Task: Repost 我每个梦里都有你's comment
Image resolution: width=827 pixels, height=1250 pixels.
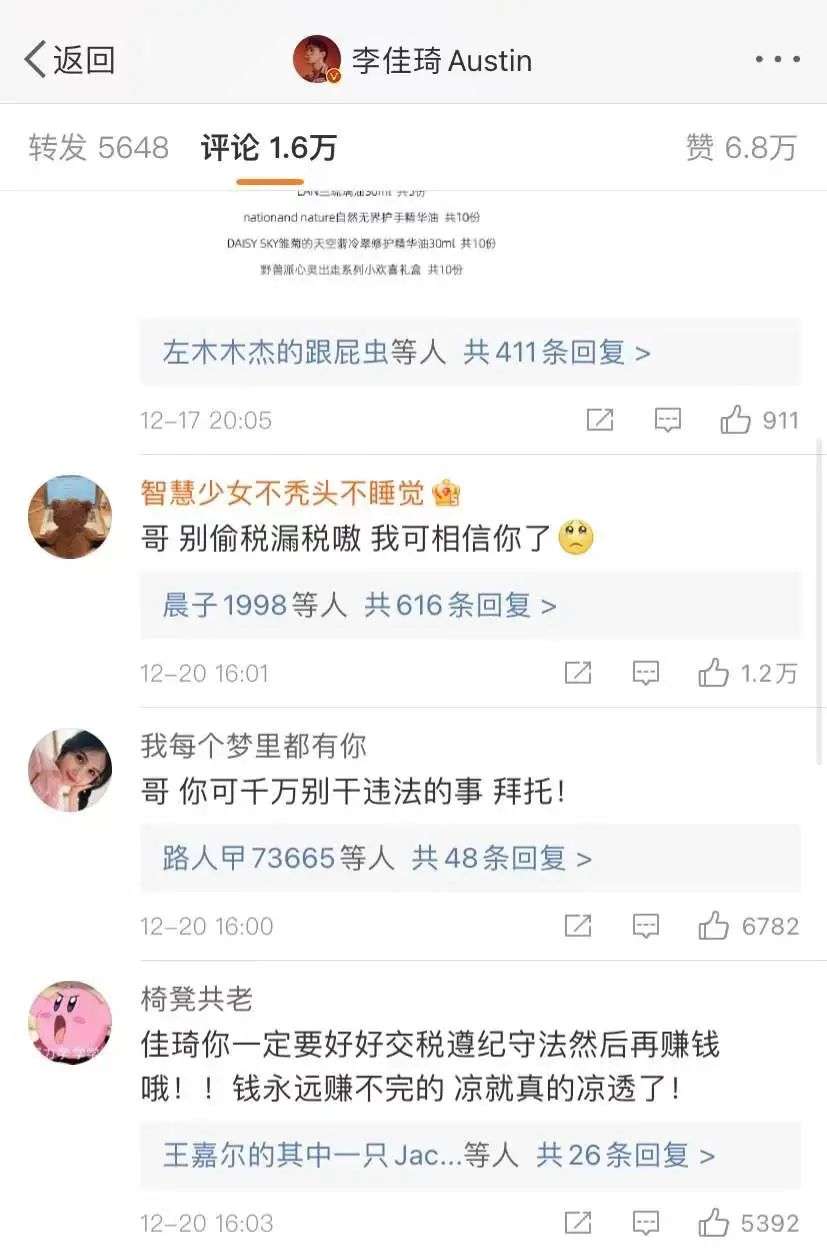Action: click(578, 926)
